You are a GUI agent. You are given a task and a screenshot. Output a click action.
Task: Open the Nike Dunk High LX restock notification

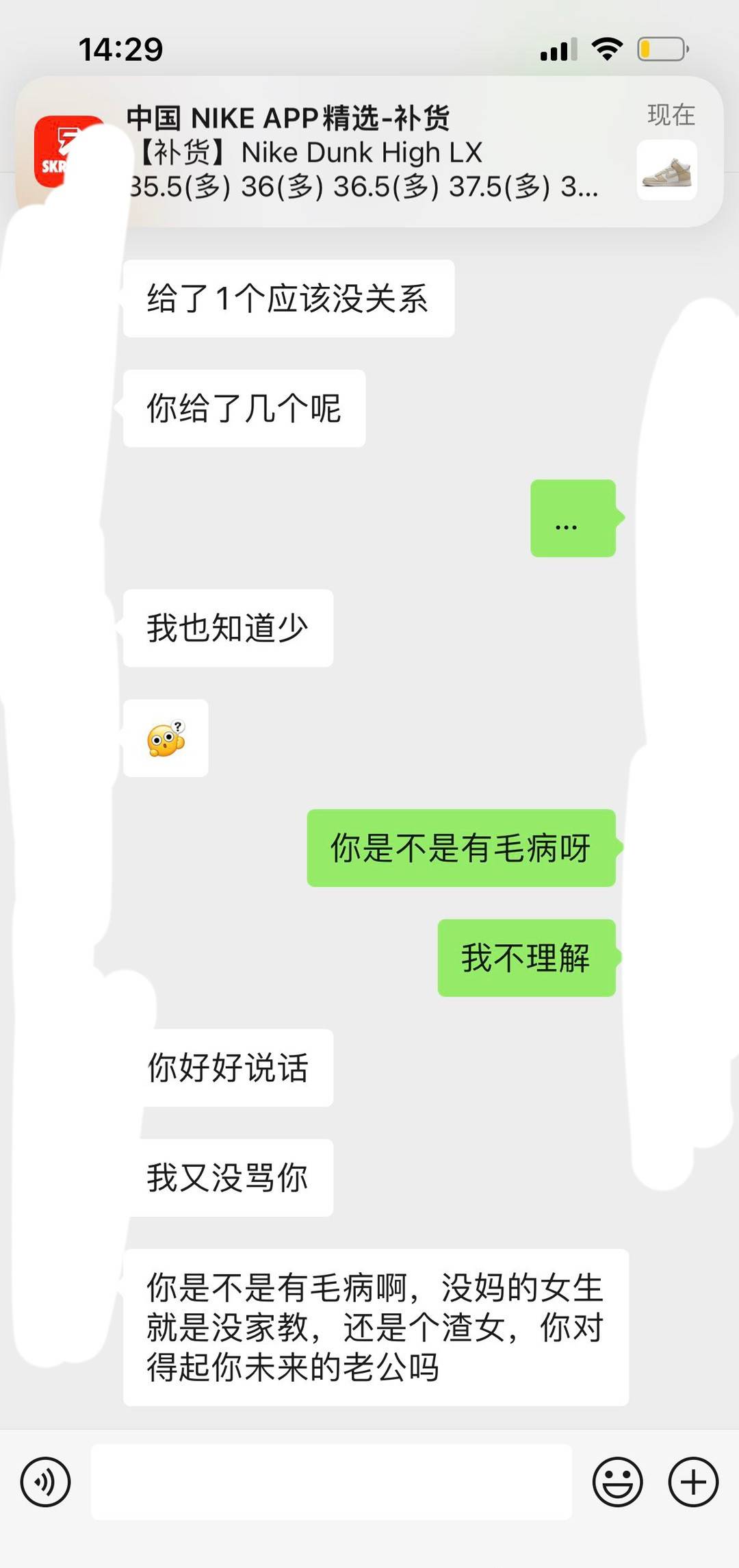pyautogui.click(x=369, y=152)
